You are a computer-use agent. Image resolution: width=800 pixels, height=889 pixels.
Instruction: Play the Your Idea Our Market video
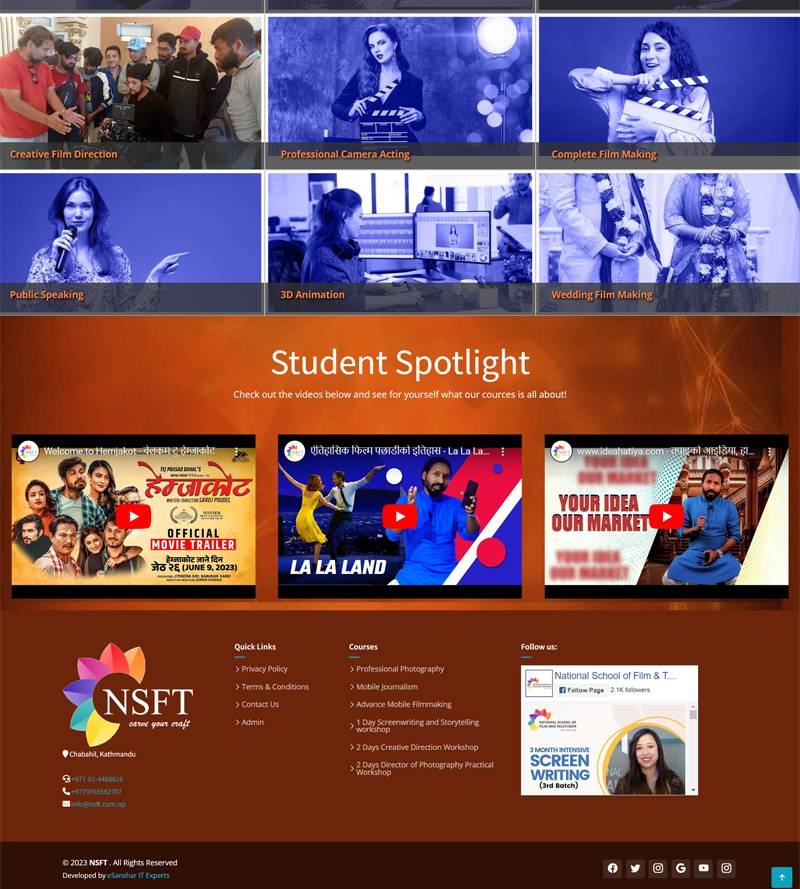[666, 516]
